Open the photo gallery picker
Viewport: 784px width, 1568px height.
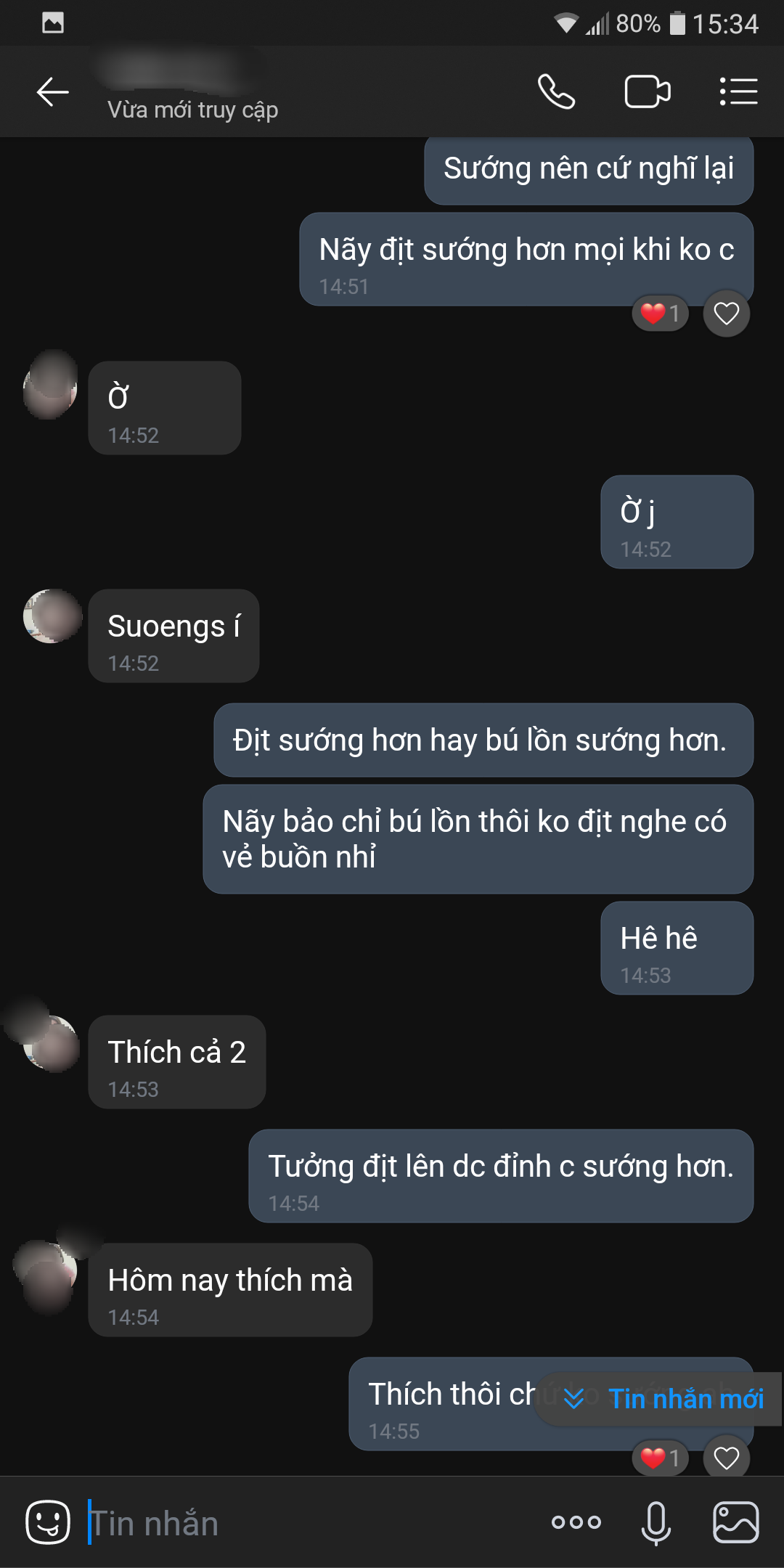pyautogui.click(x=735, y=1522)
